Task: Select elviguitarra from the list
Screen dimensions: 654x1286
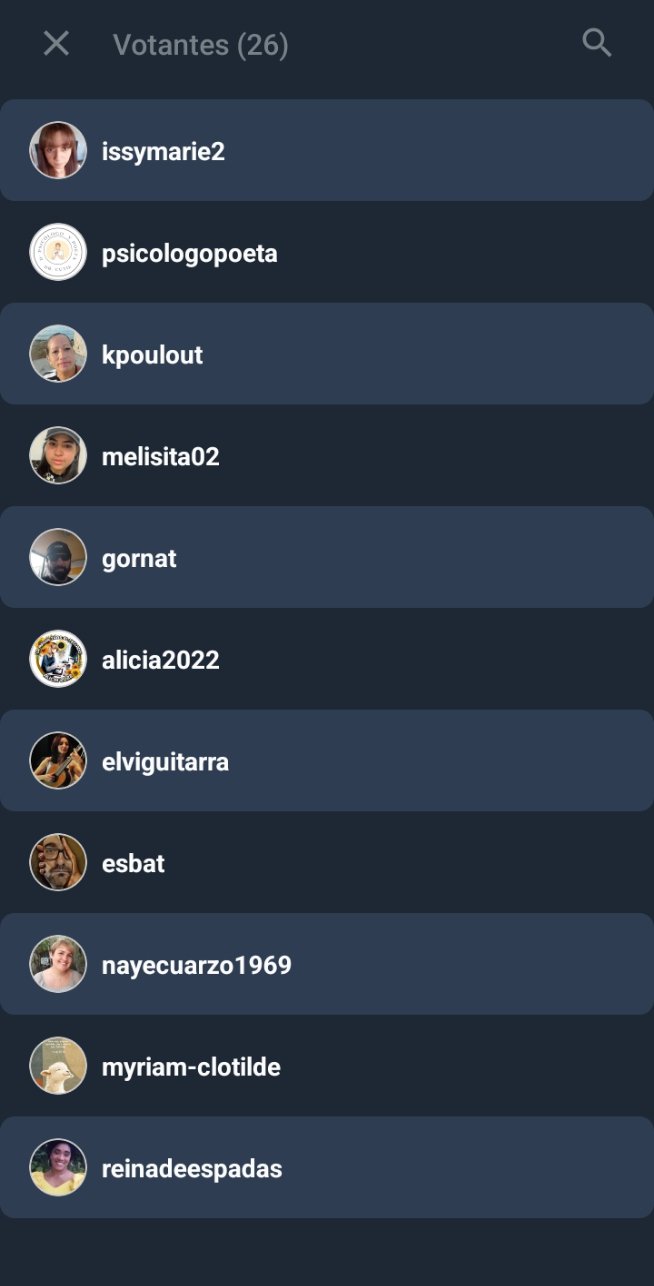Action: click(327, 761)
